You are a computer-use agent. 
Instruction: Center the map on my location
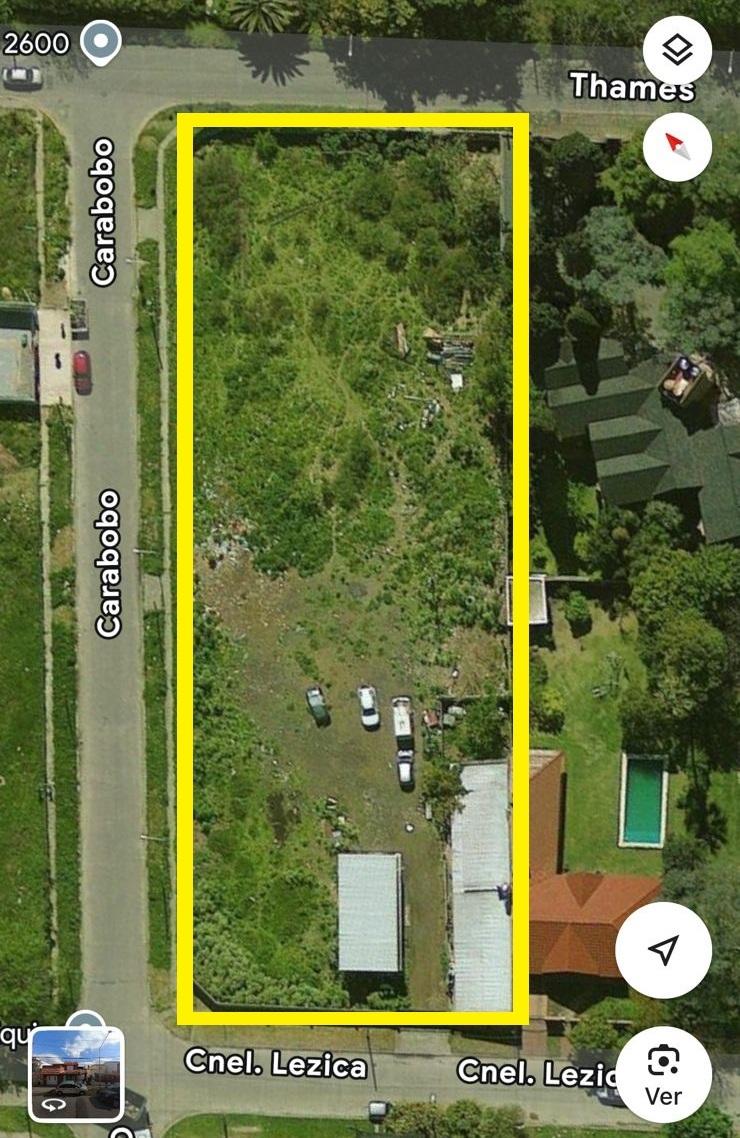(x=663, y=950)
